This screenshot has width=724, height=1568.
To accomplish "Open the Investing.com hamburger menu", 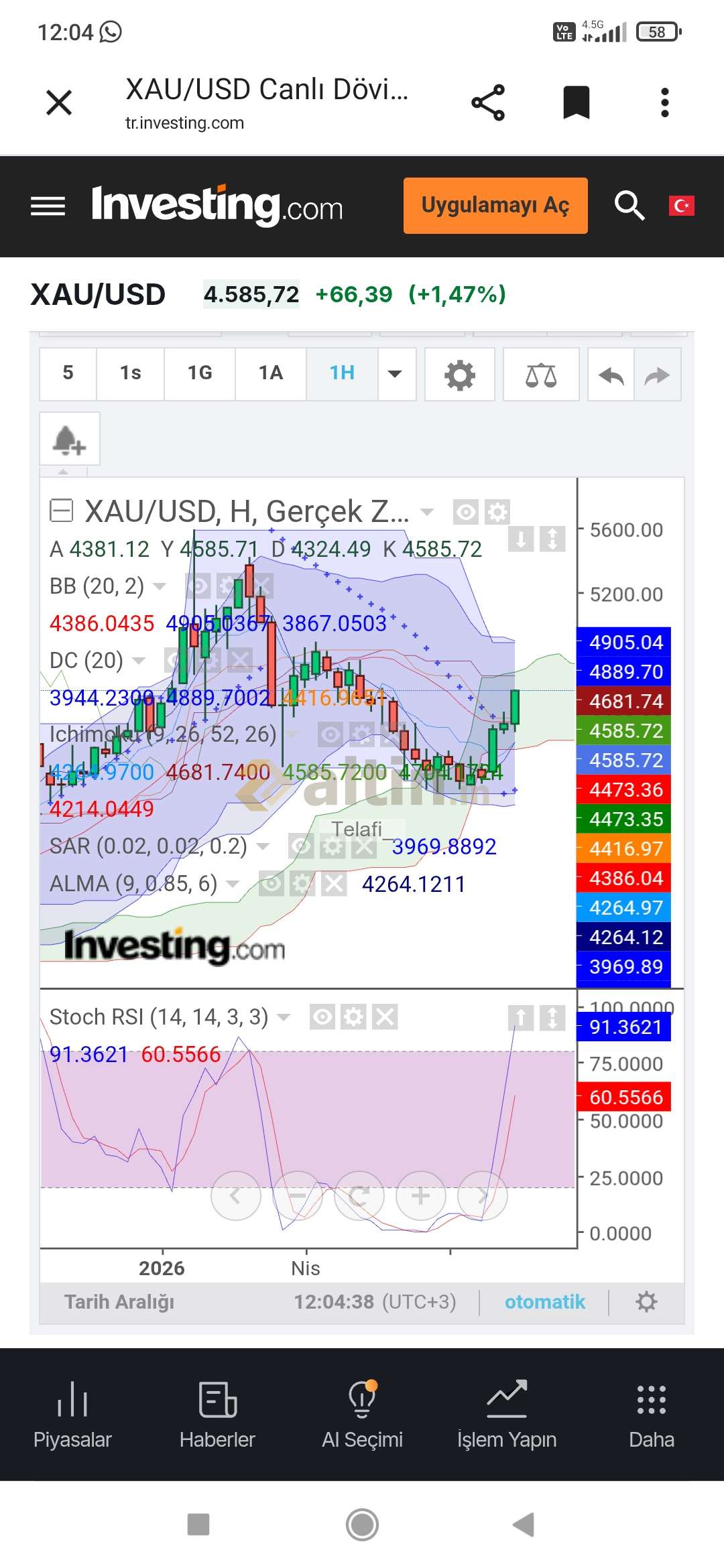I will 48,206.
